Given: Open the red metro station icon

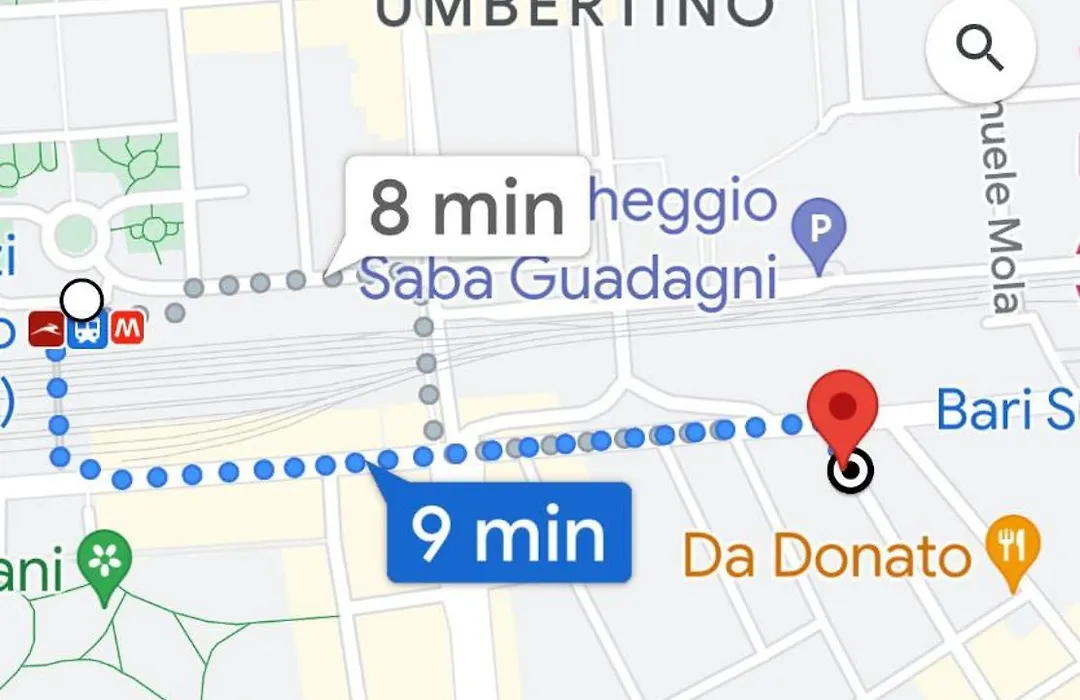Looking at the screenshot, I should coord(127,328).
